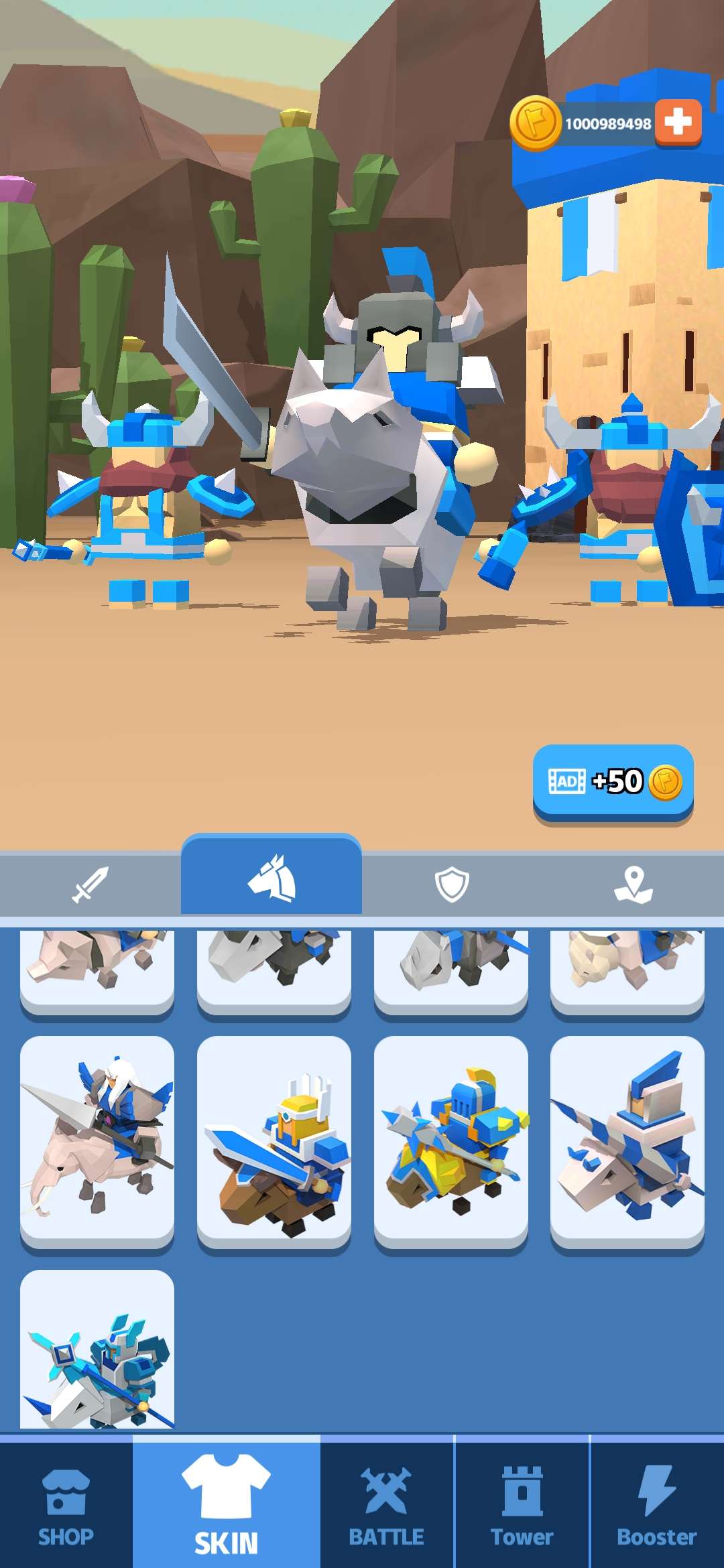Tap the orange plus to add coins
724x1568 pixels.
[678, 123]
